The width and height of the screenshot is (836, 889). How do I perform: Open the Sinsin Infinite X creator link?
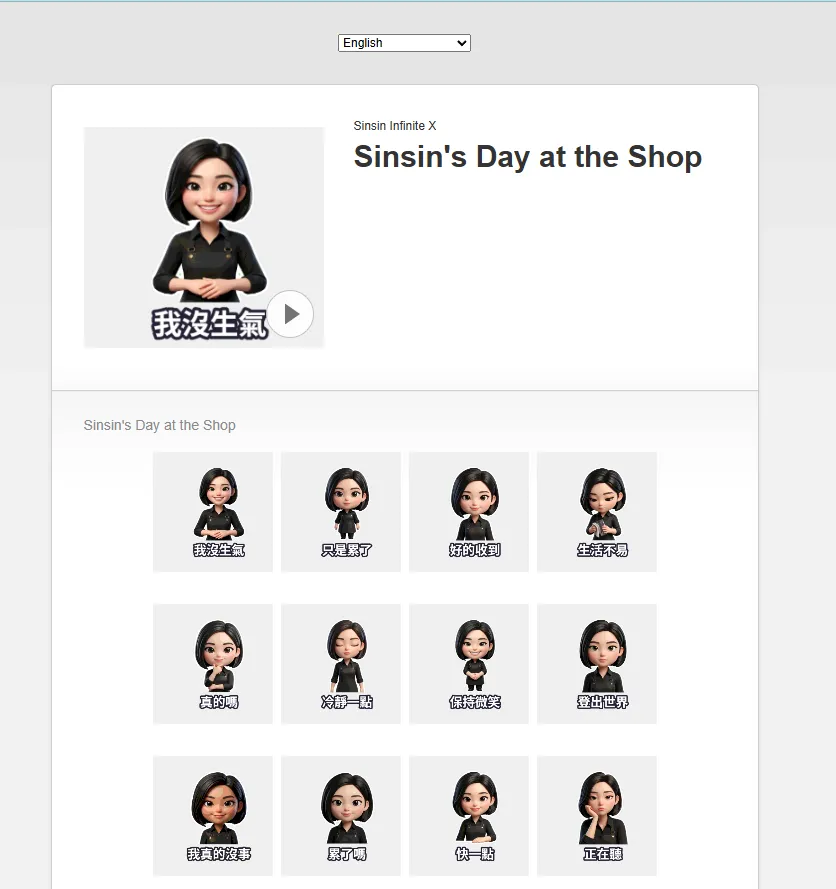tap(395, 126)
